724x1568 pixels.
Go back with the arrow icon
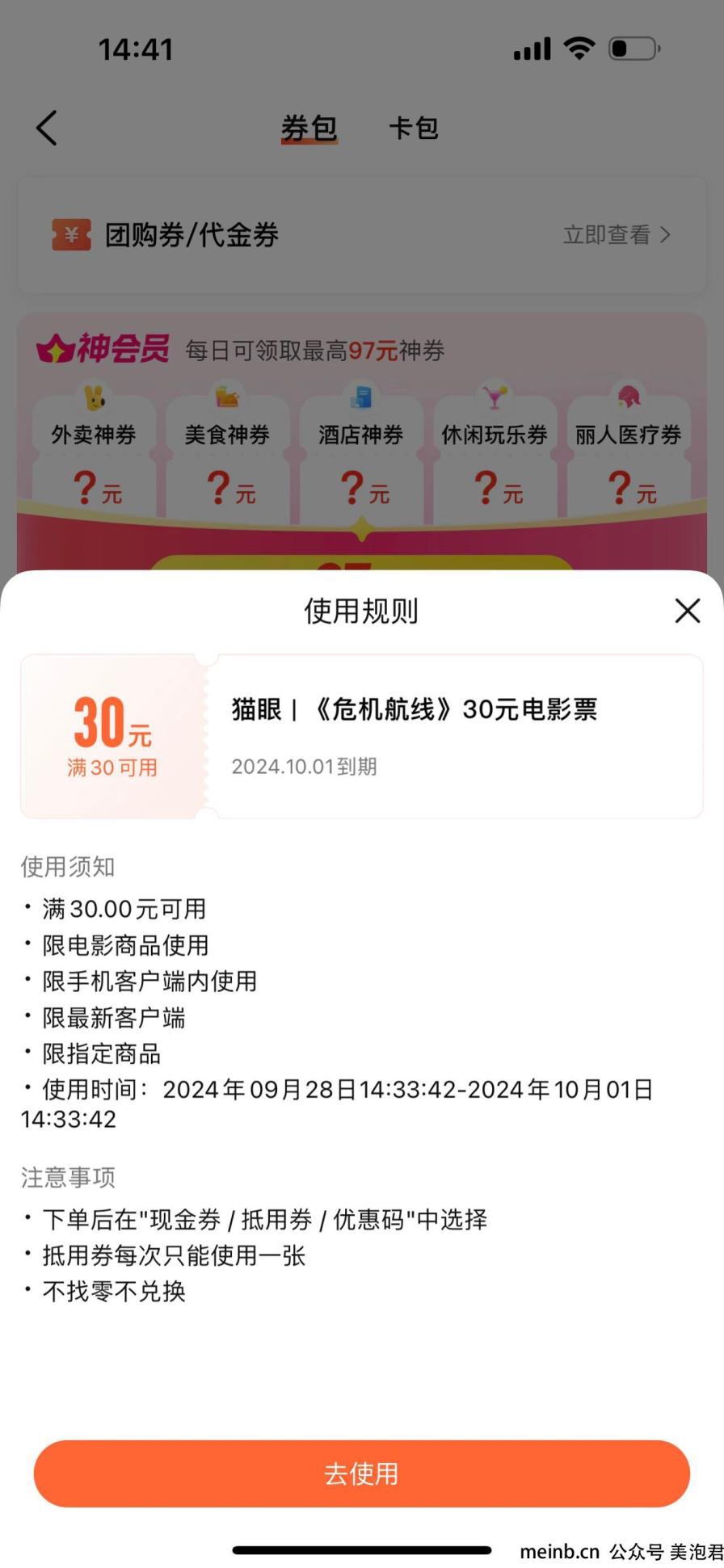47,128
